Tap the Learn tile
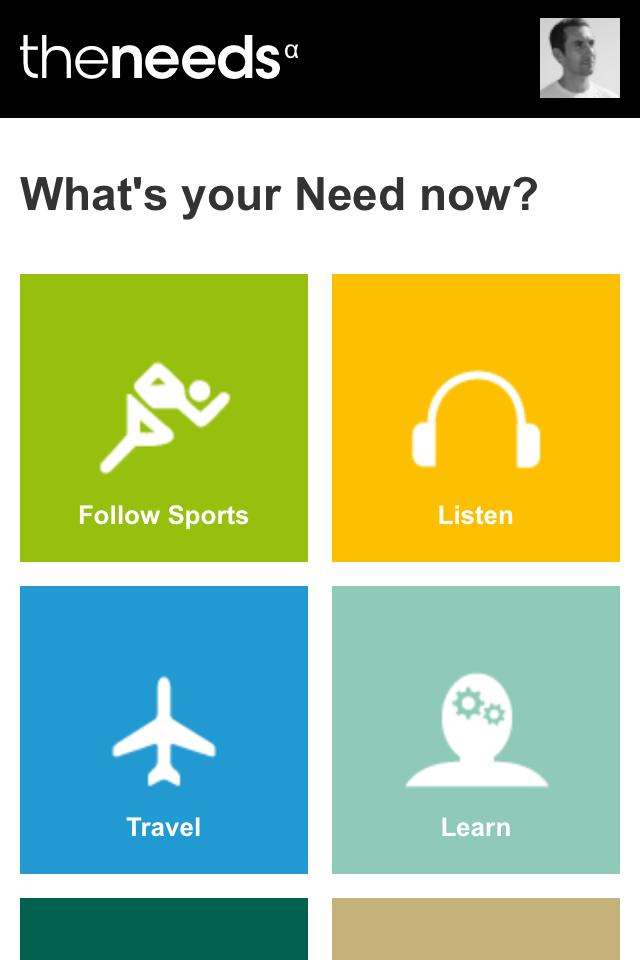Screen dimensions: 640x960 [x=476, y=729]
